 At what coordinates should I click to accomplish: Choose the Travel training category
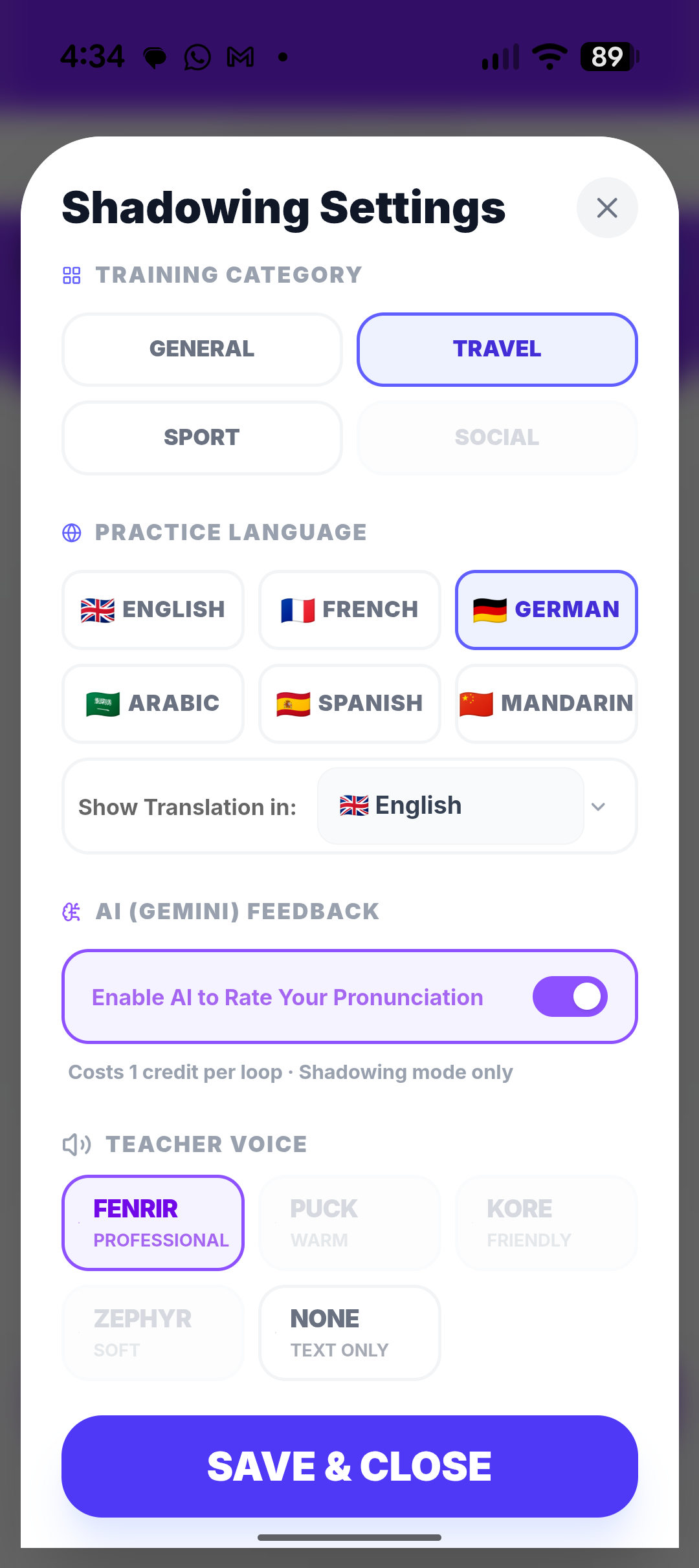tap(497, 349)
